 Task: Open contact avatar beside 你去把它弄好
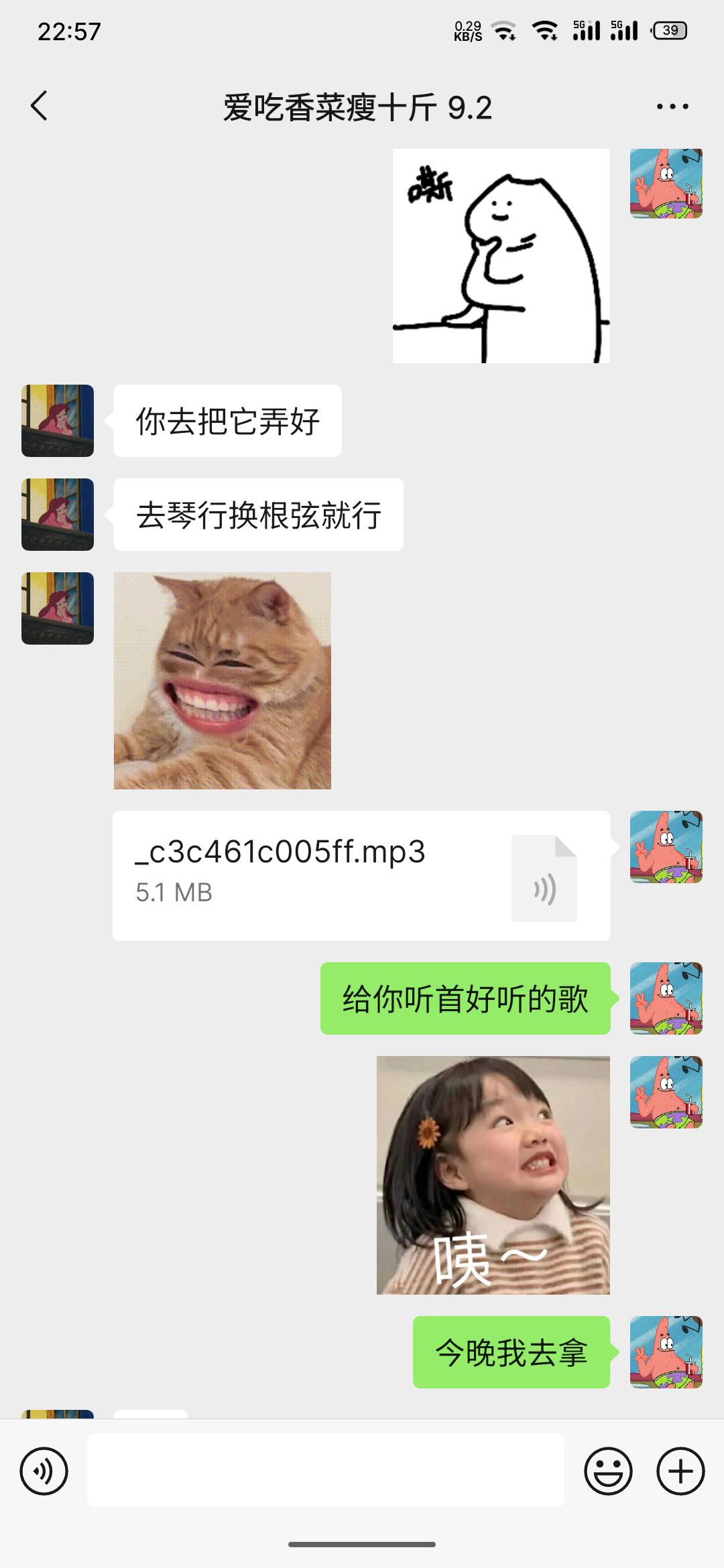[x=58, y=421]
